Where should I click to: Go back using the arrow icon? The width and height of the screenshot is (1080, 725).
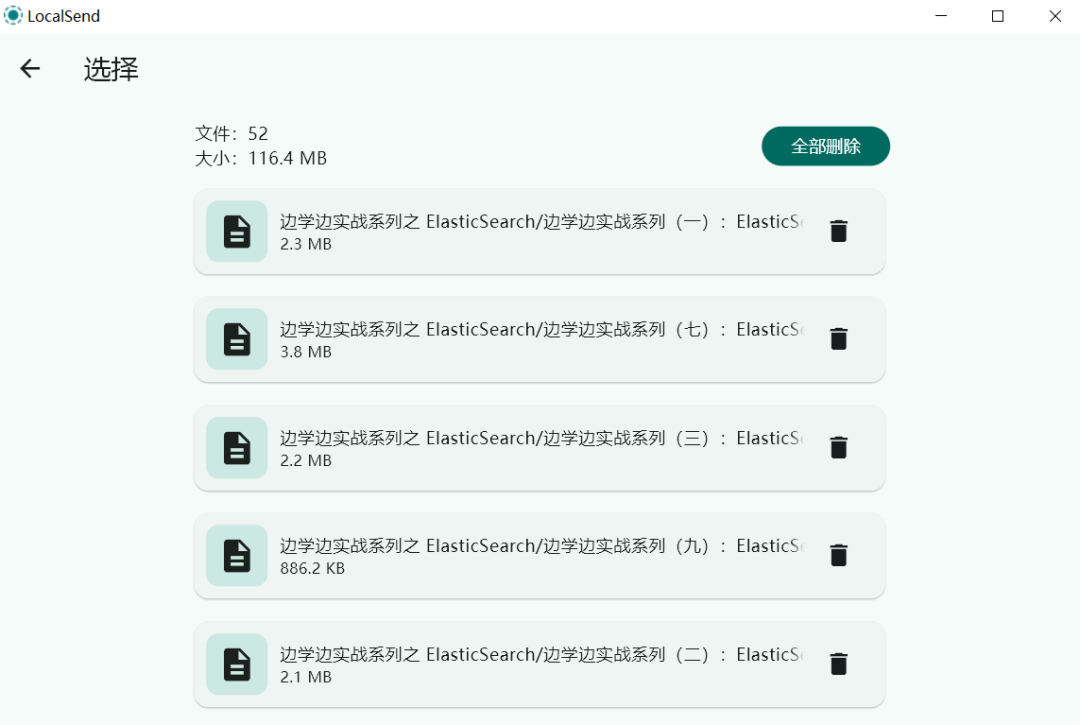(30, 68)
